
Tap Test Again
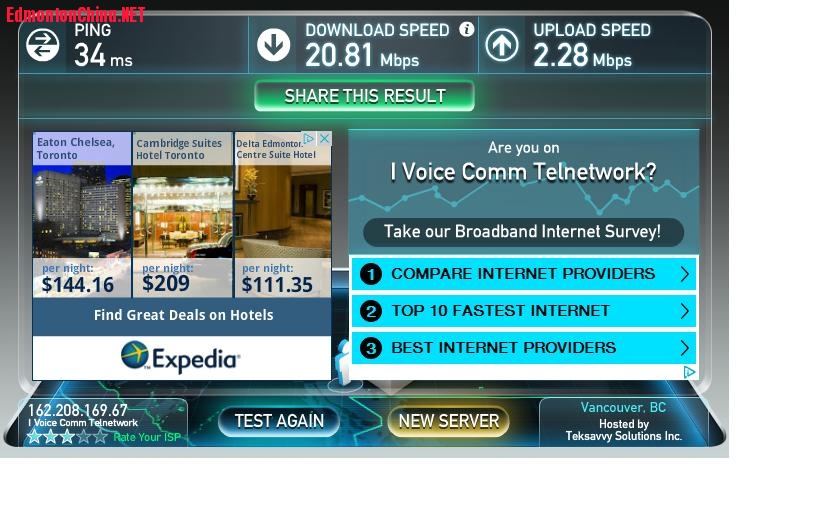[x=279, y=421]
